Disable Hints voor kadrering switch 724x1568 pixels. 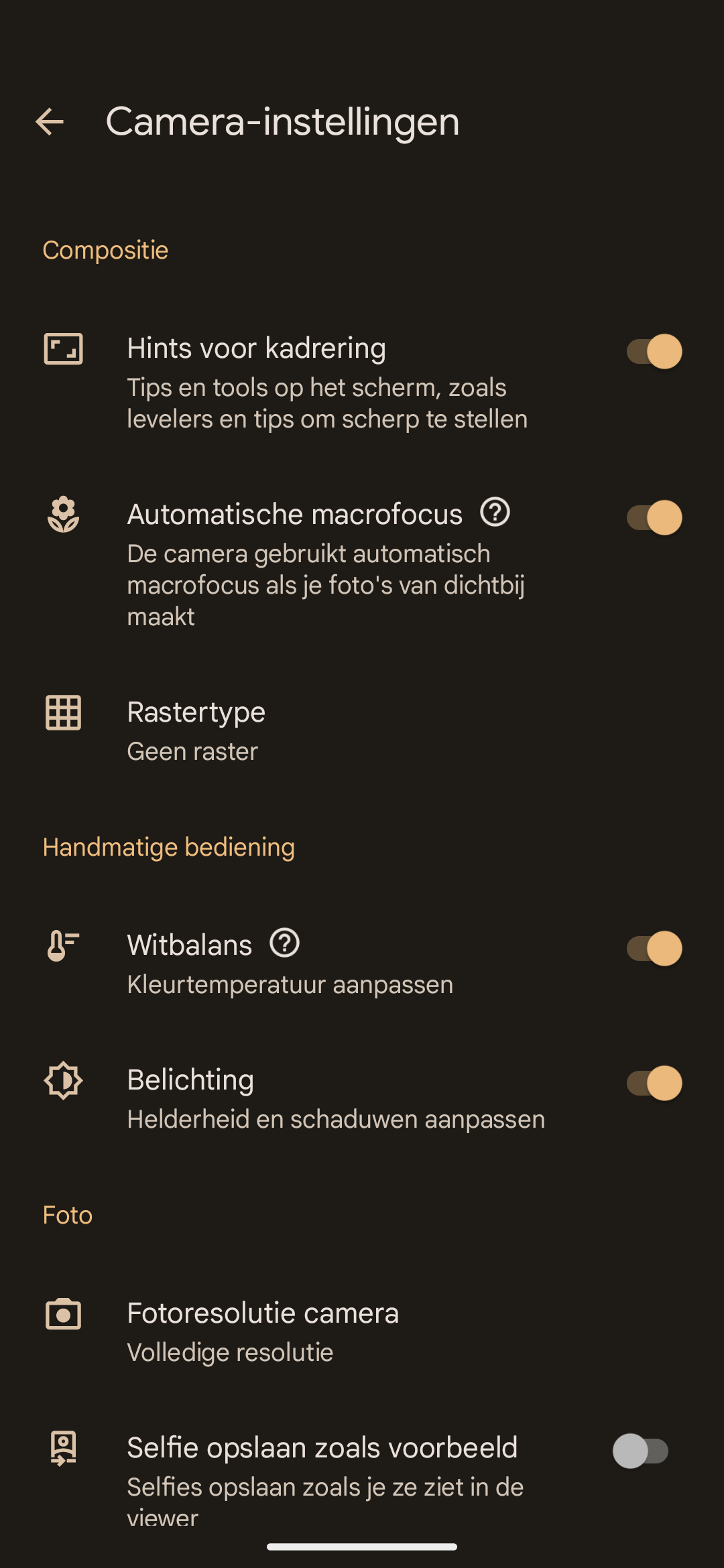point(654,351)
